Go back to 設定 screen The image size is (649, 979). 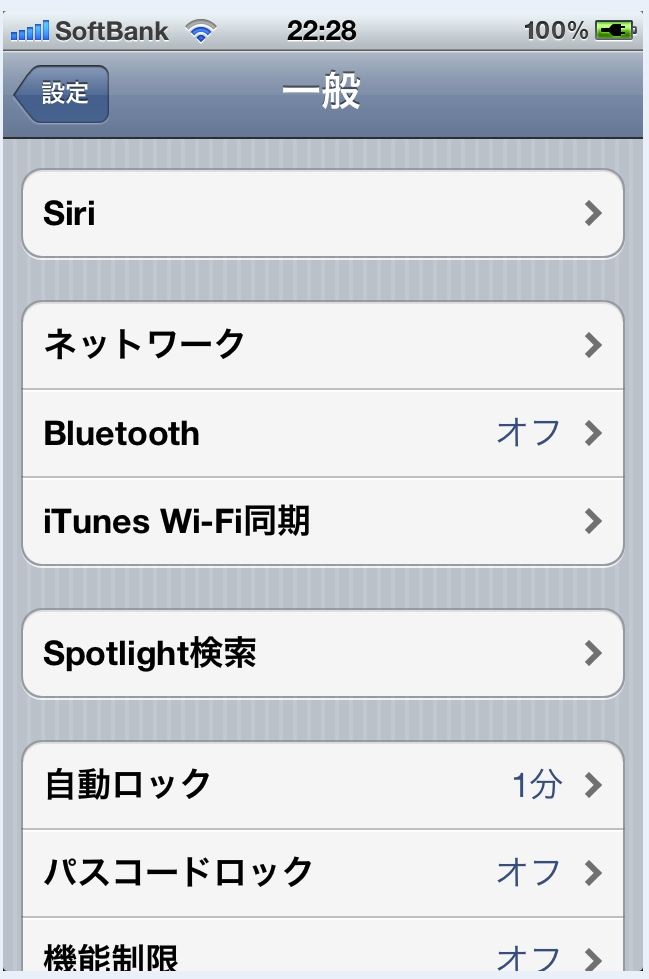point(62,94)
